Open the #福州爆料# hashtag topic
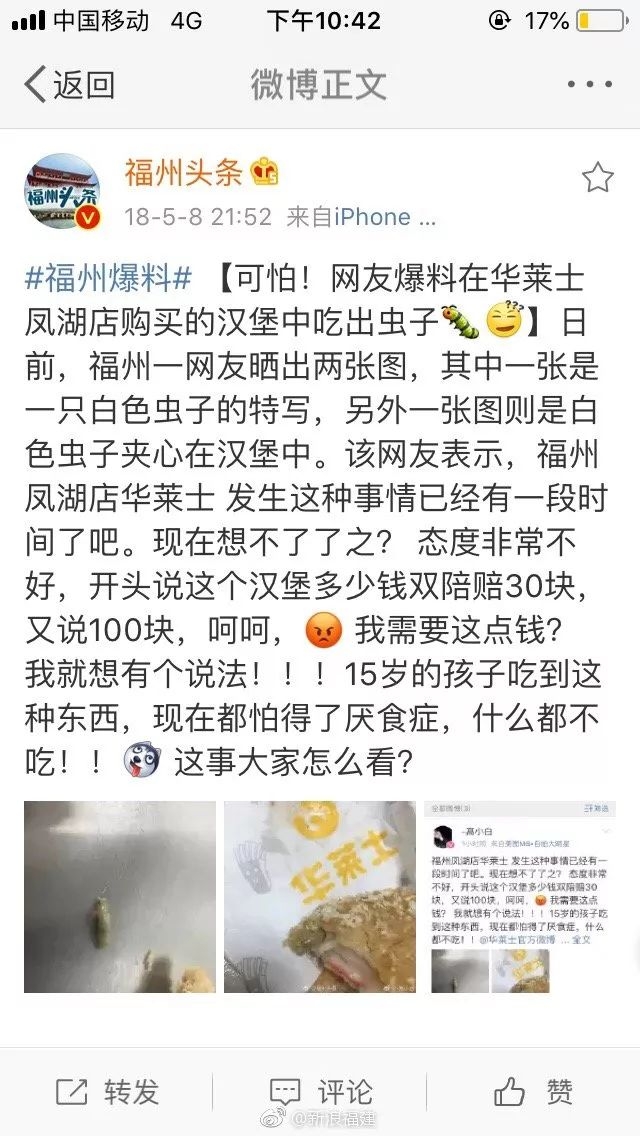 click(107, 278)
